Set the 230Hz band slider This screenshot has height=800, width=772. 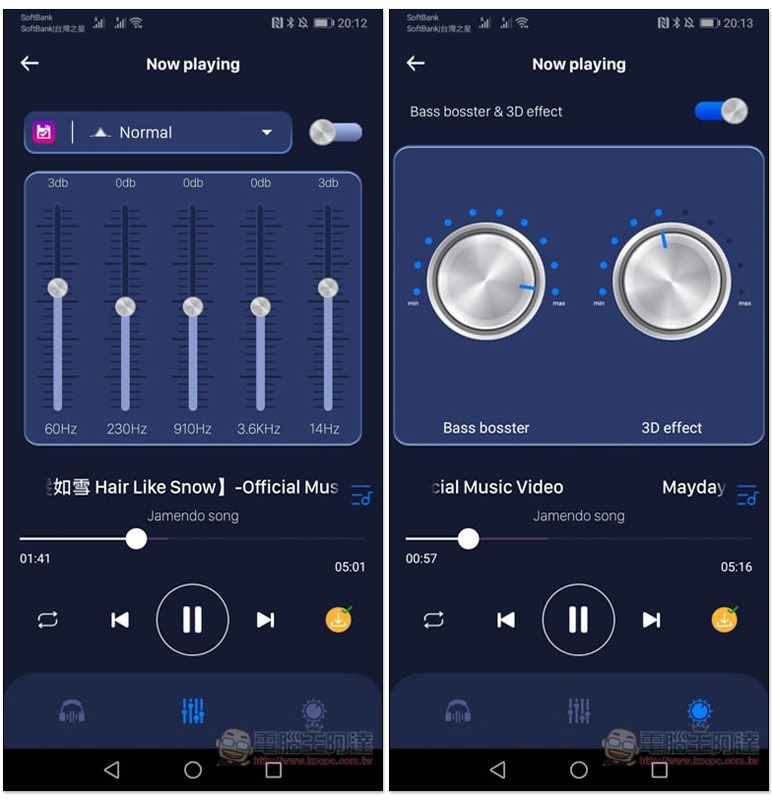pos(125,306)
